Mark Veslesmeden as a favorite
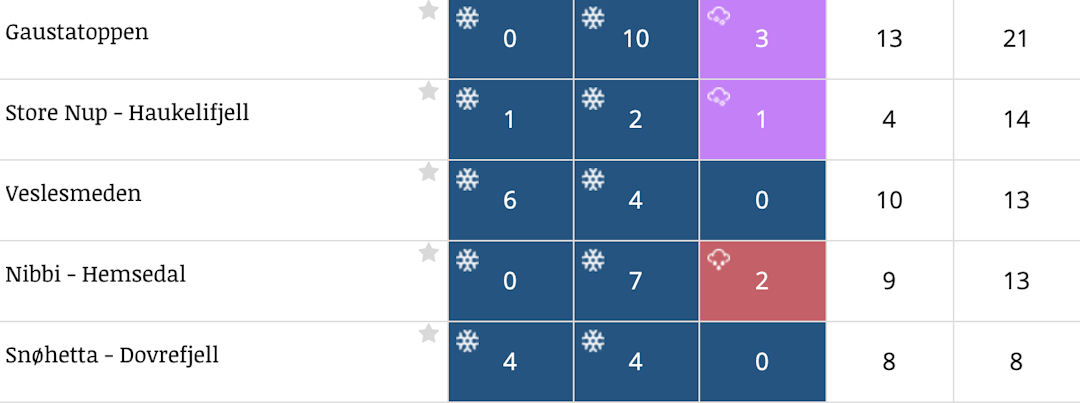 [429, 172]
